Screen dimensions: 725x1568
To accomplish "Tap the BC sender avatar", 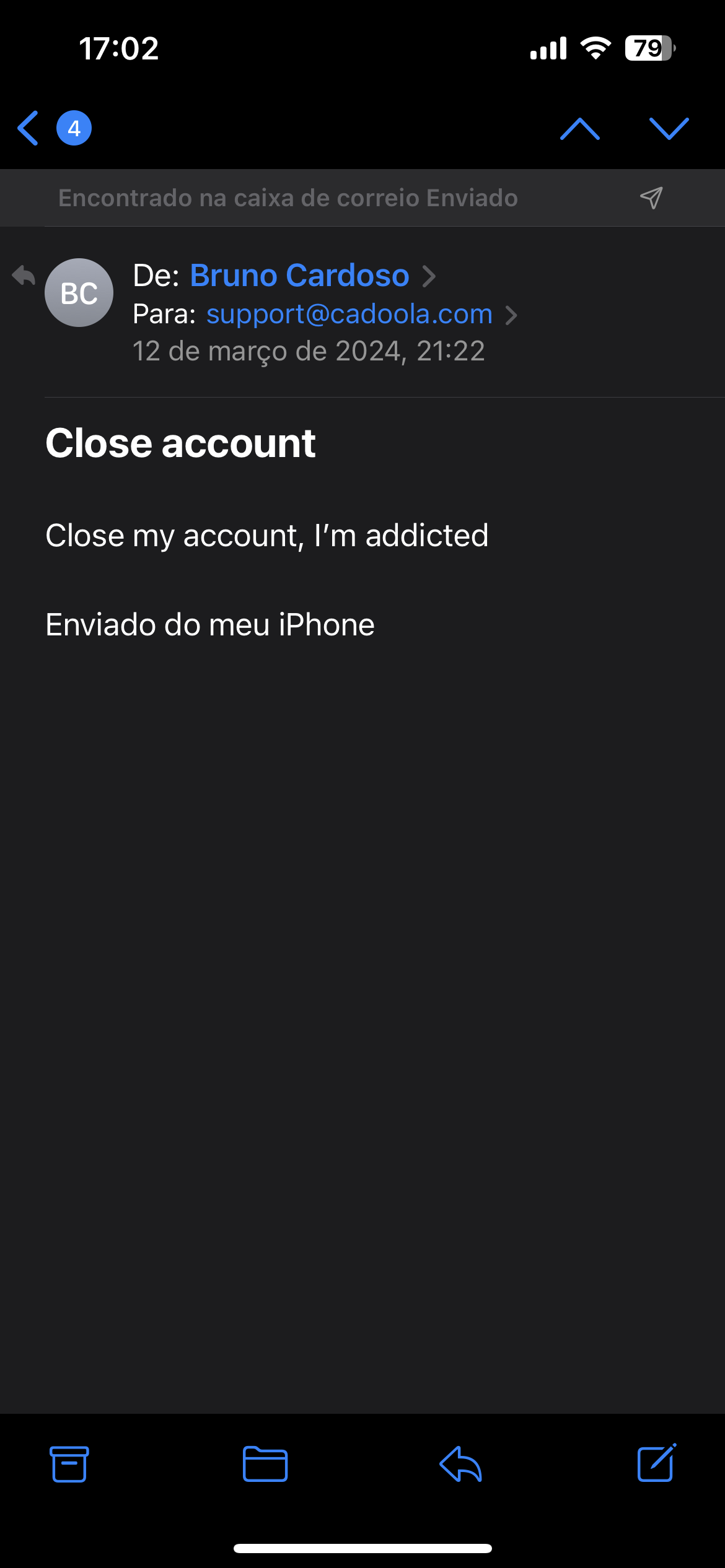I will pyautogui.click(x=79, y=292).
